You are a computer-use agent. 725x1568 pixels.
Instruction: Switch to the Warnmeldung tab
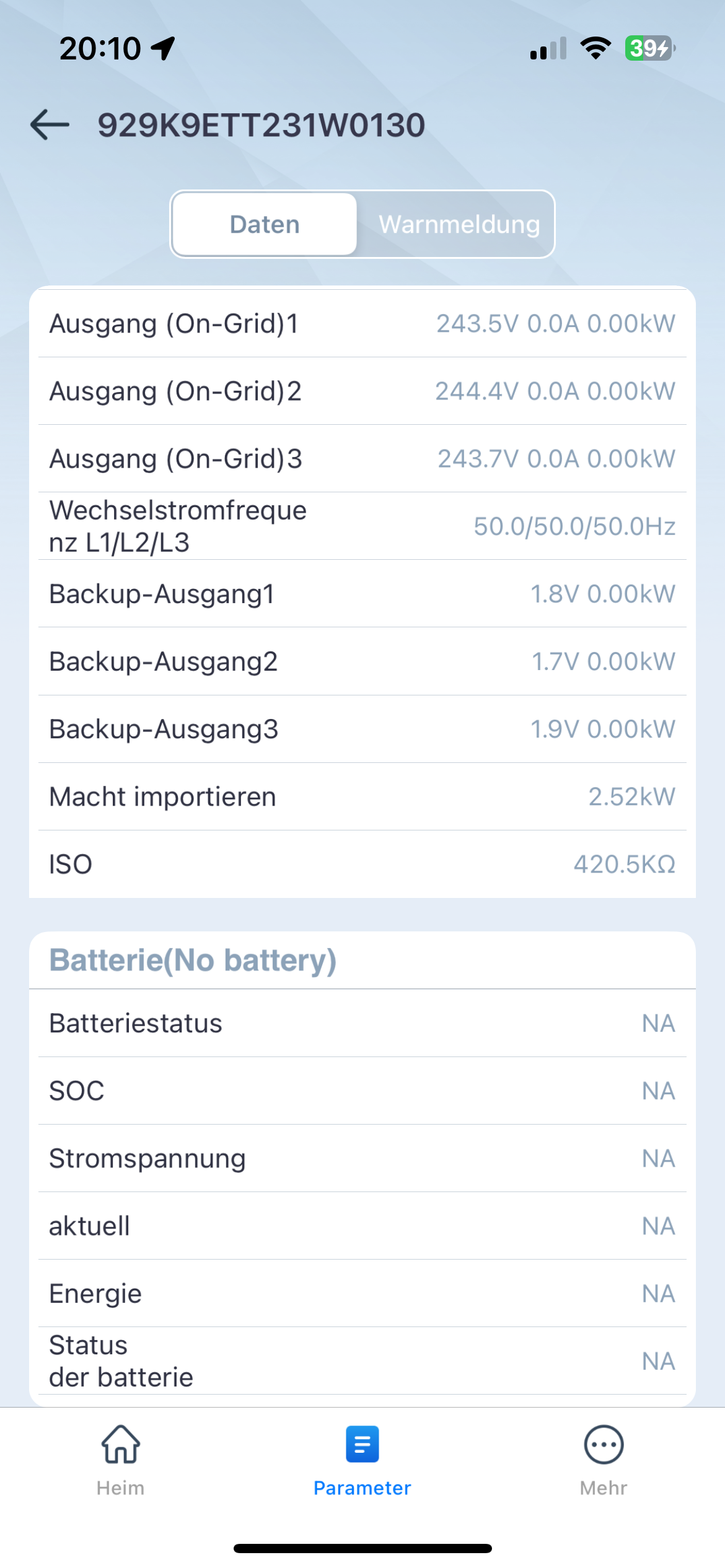point(459,224)
